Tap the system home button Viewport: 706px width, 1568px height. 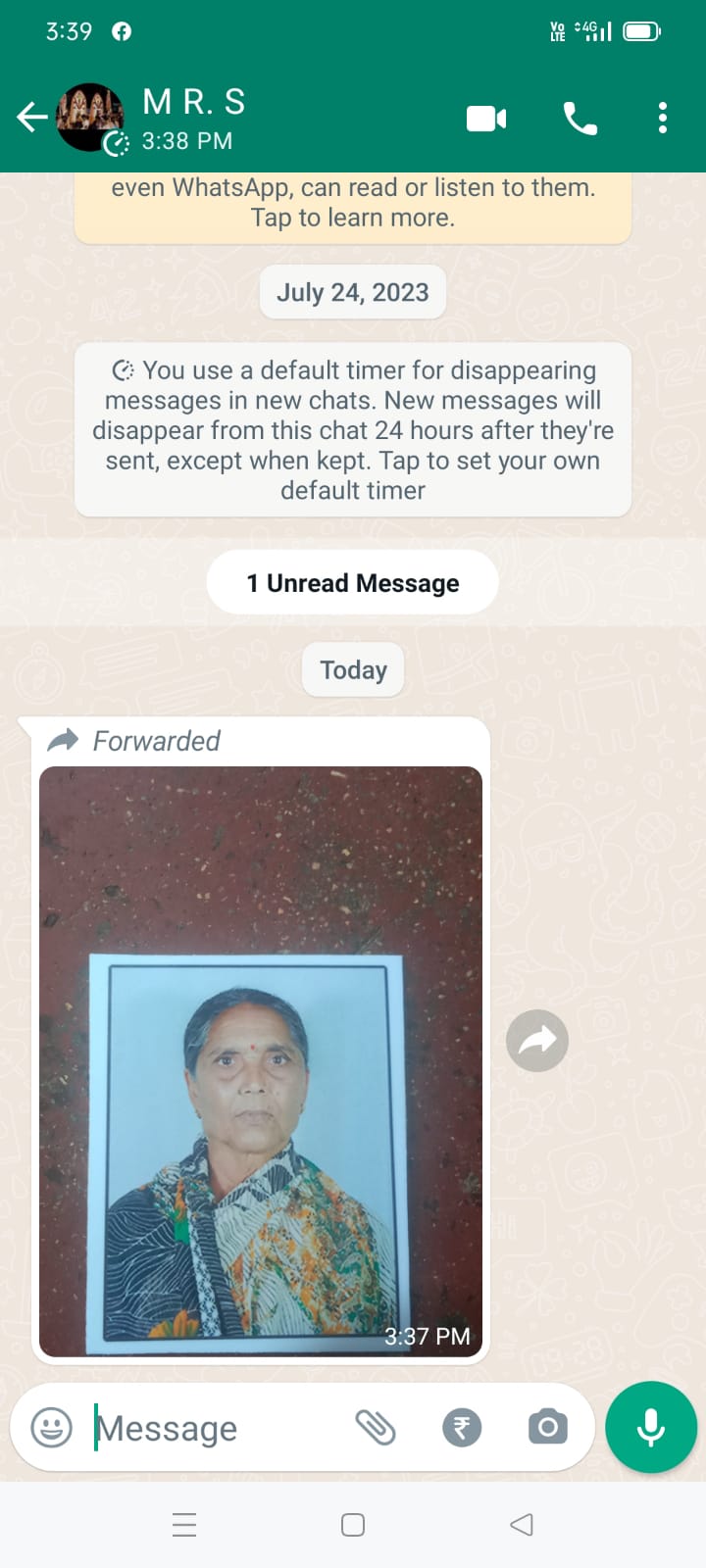(353, 1525)
